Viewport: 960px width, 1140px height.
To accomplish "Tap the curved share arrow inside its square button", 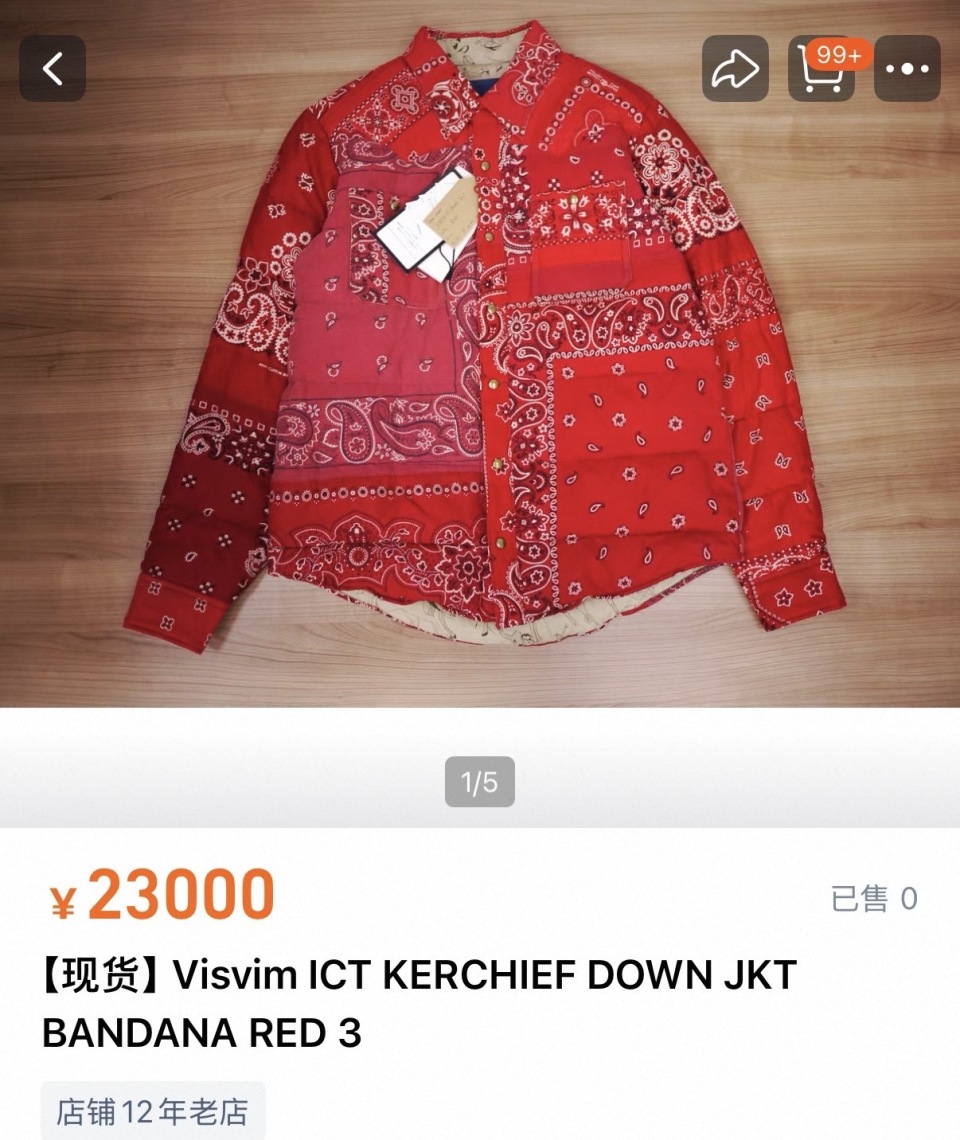I will pos(734,68).
